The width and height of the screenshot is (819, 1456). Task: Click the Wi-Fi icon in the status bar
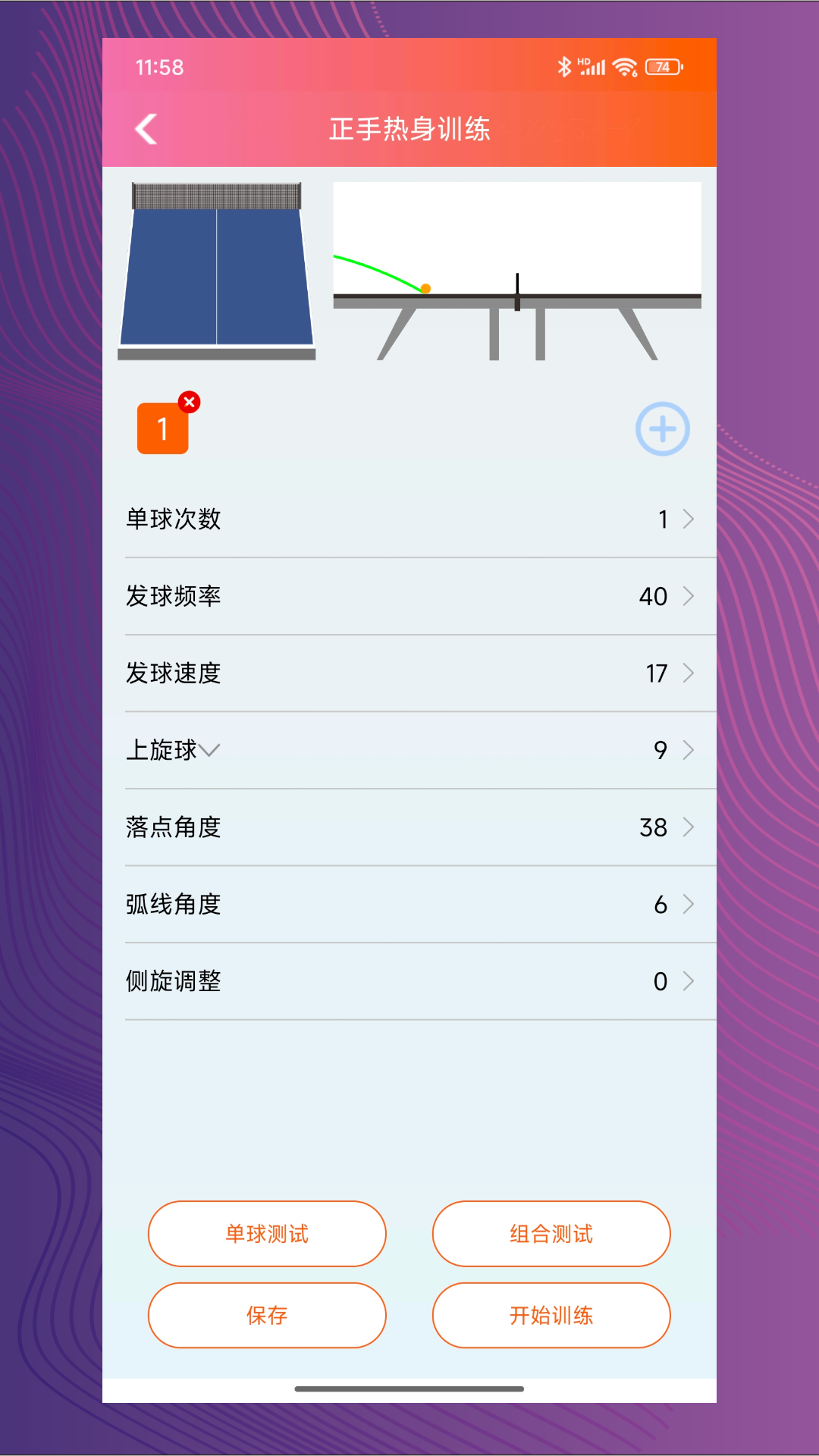click(x=623, y=67)
